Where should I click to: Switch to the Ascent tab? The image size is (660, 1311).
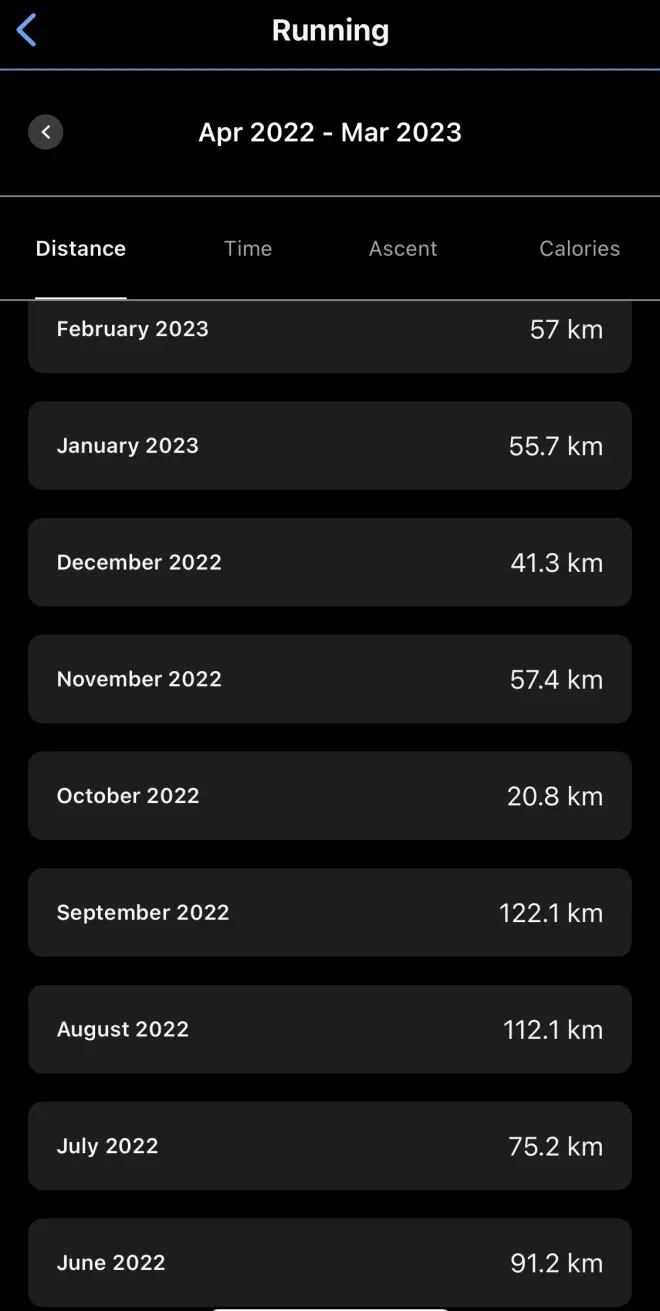pyautogui.click(x=403, y=249)
